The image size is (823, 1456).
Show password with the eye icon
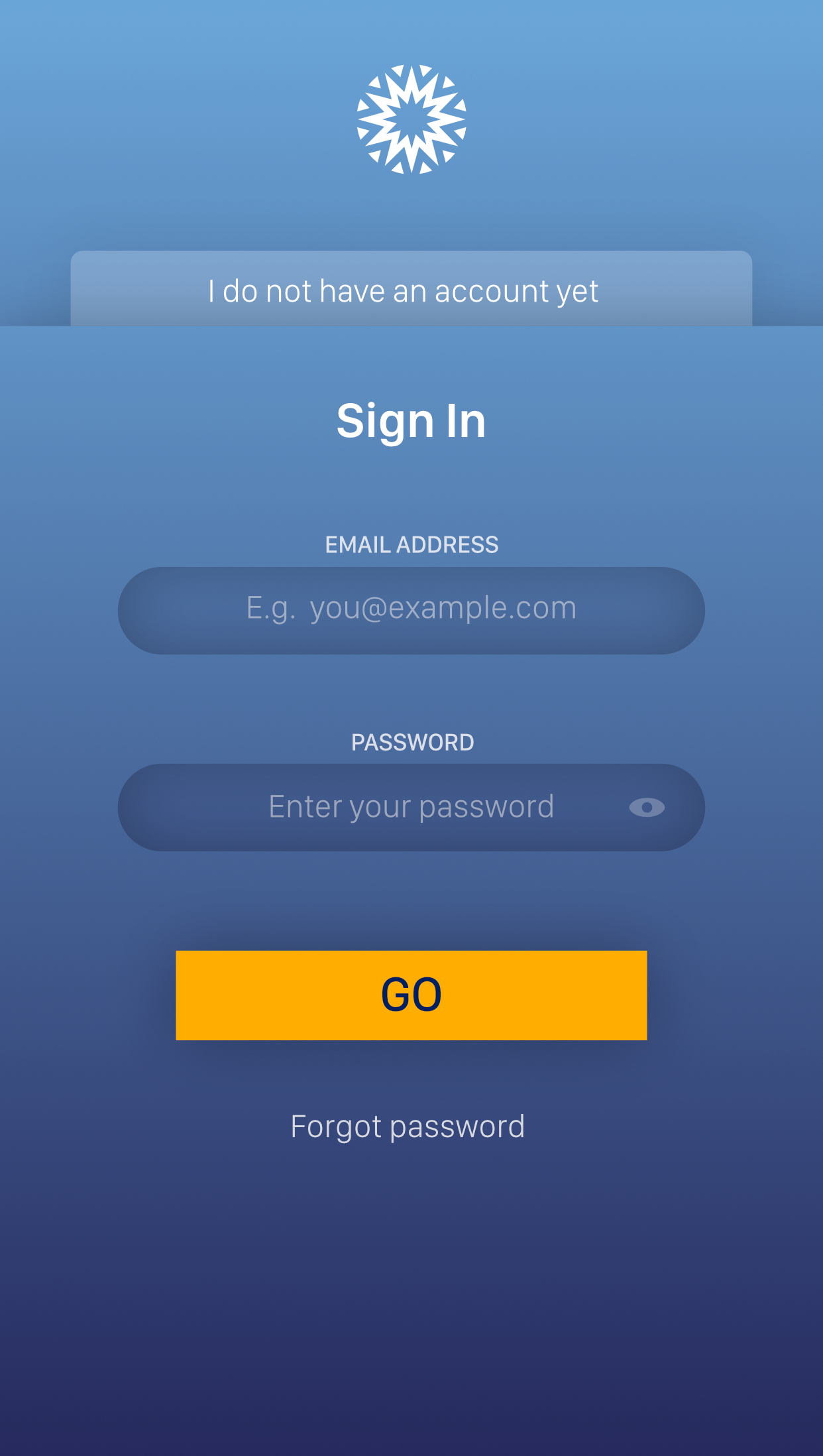tap(647, 808)
